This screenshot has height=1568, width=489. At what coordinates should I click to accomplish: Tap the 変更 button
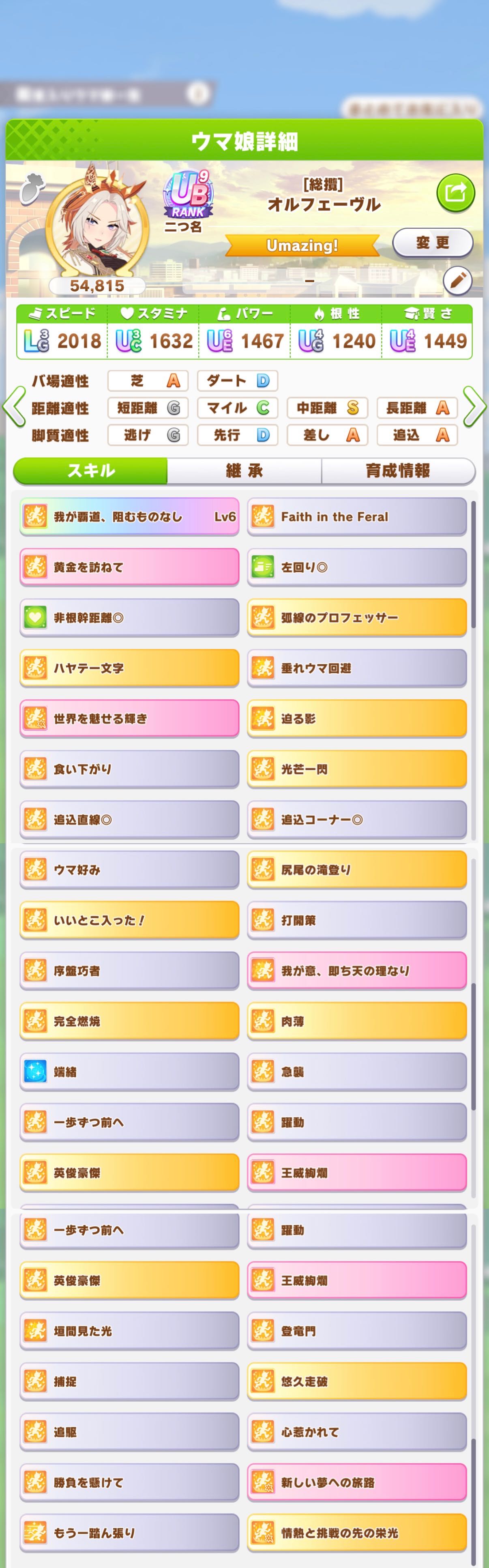432,243
